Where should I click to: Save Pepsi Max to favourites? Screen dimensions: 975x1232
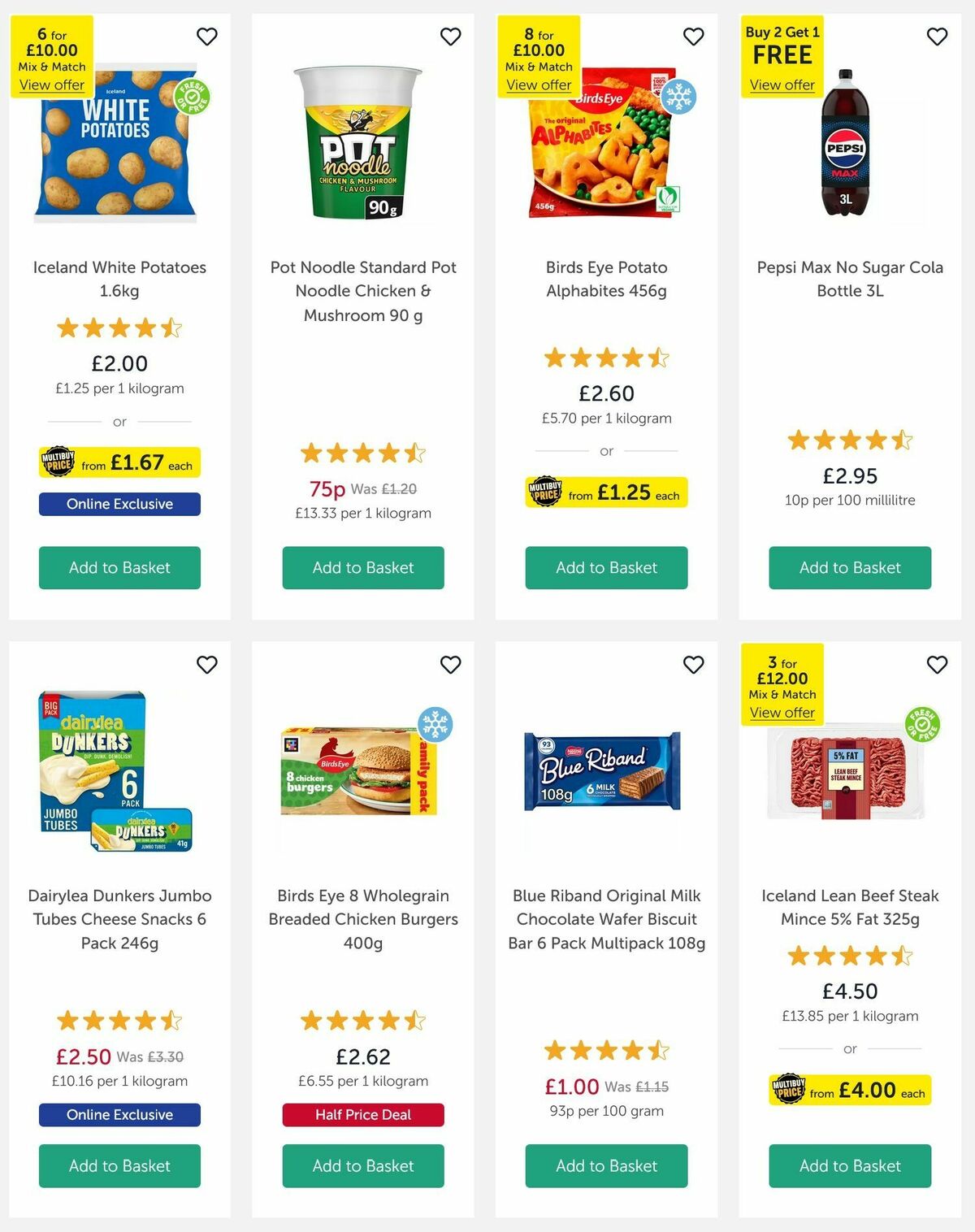click(938, 37)
